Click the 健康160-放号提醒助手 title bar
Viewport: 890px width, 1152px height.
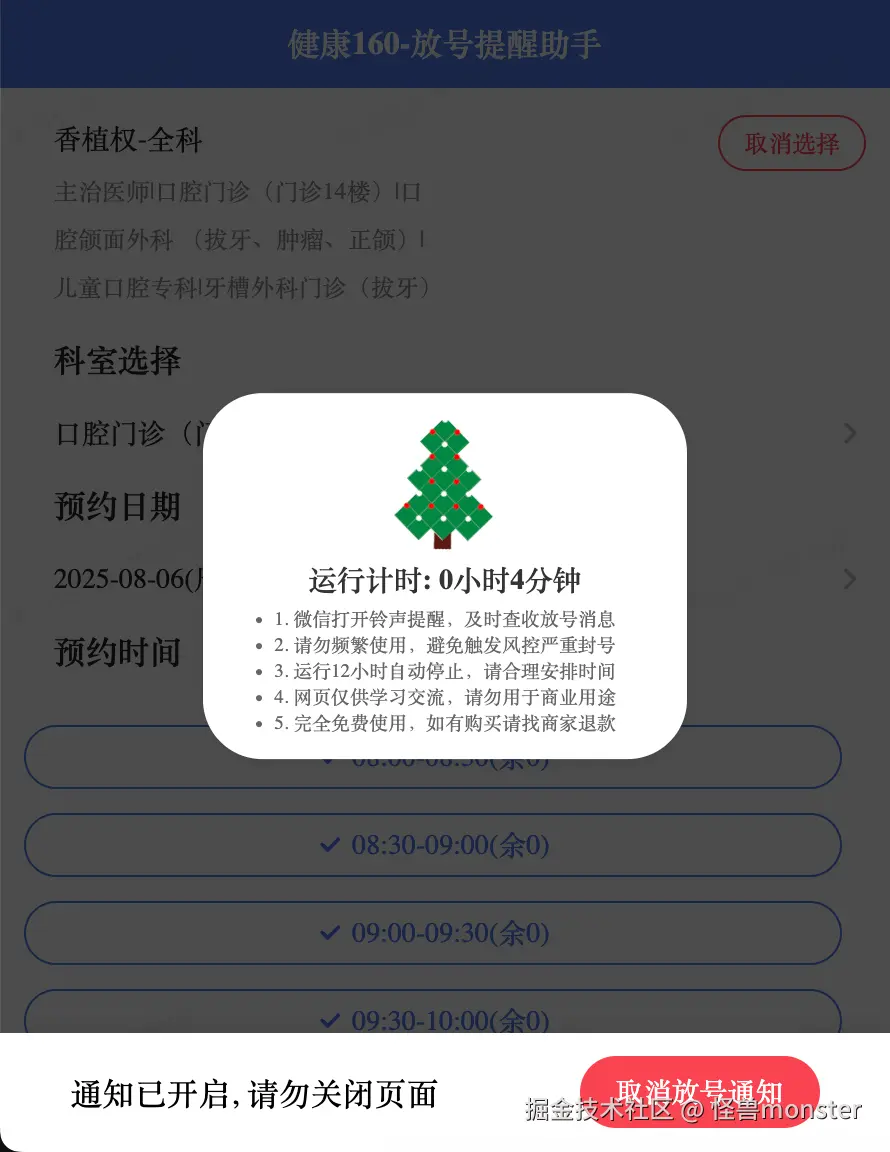click(444, 44)
